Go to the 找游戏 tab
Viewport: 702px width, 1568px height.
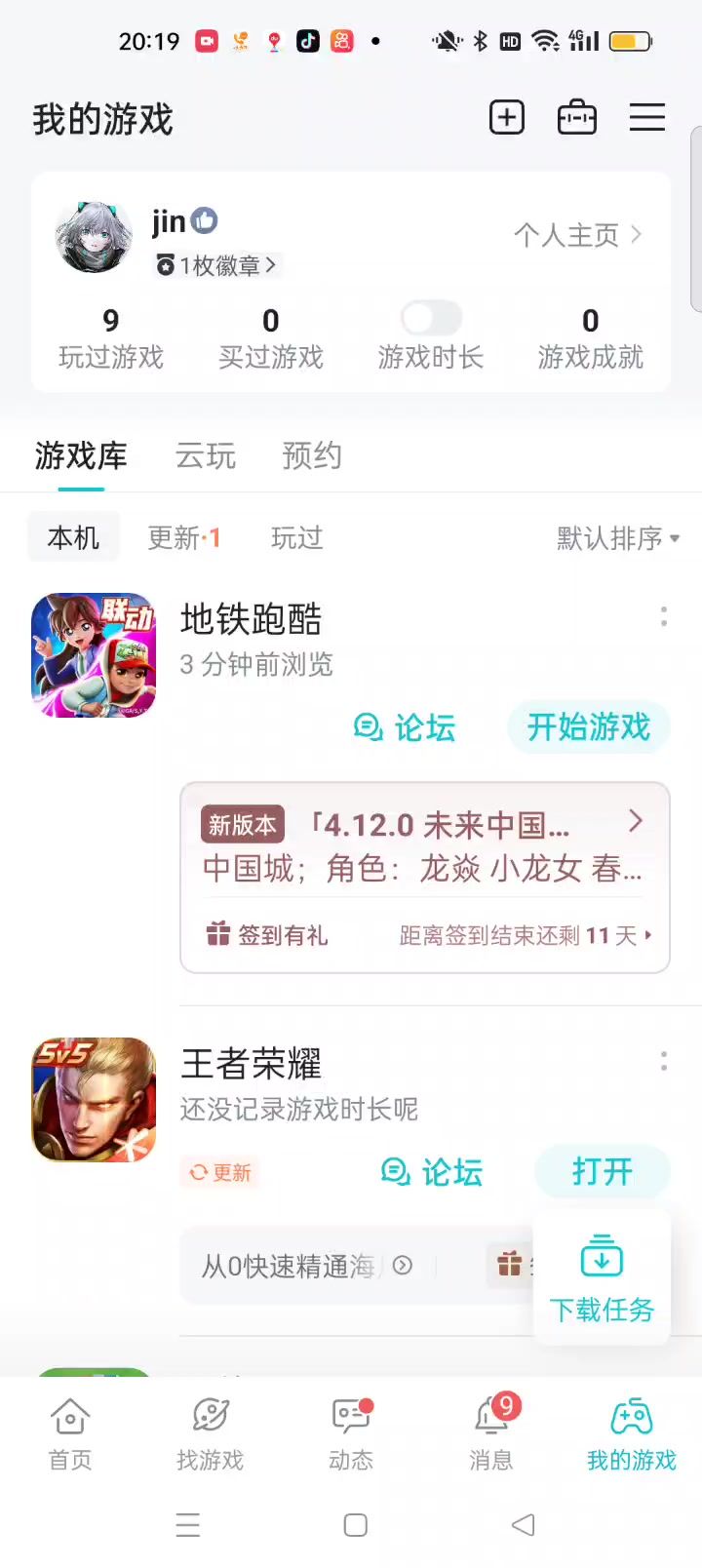[x=210, y=1431]
